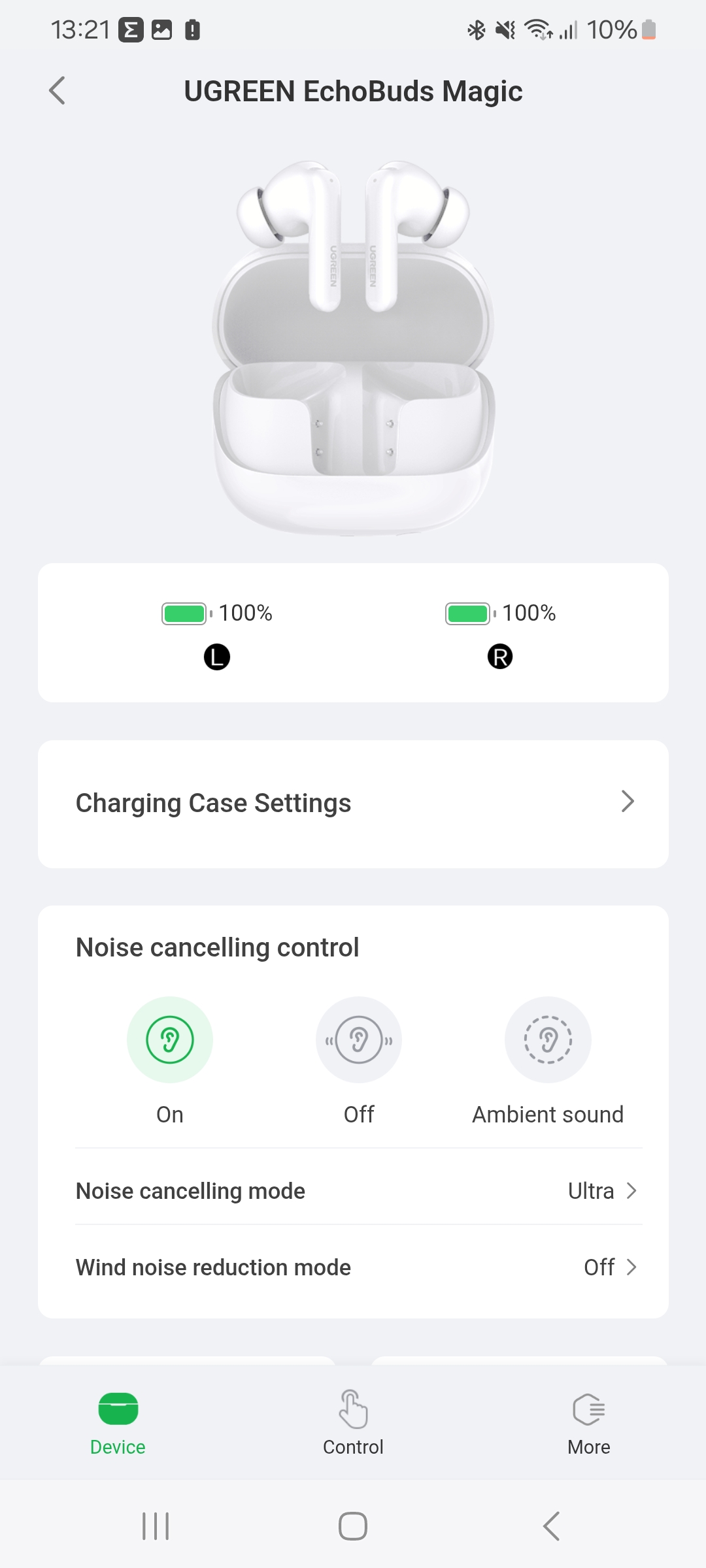The height and width of the screenshot is (1568, 706).
Task: Turn noise cancelling On
Action: 170,1039
